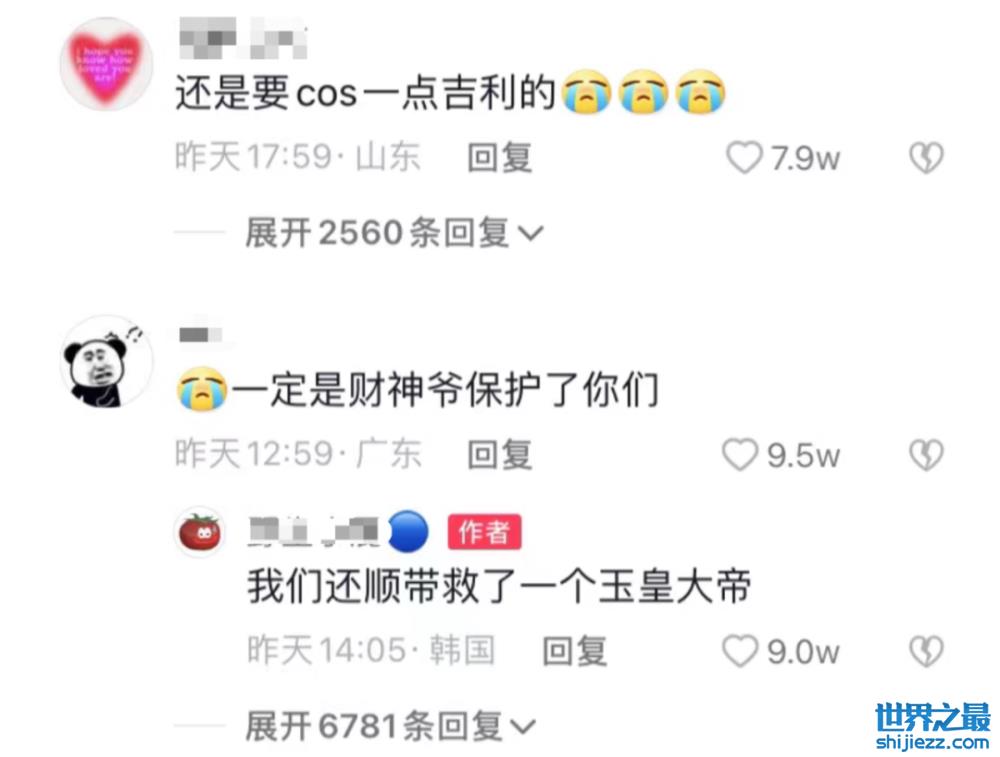This screenshot has height=757, width=1000.
Task: Dislike the author's reply from 韩国
Action: coord(925,652)
